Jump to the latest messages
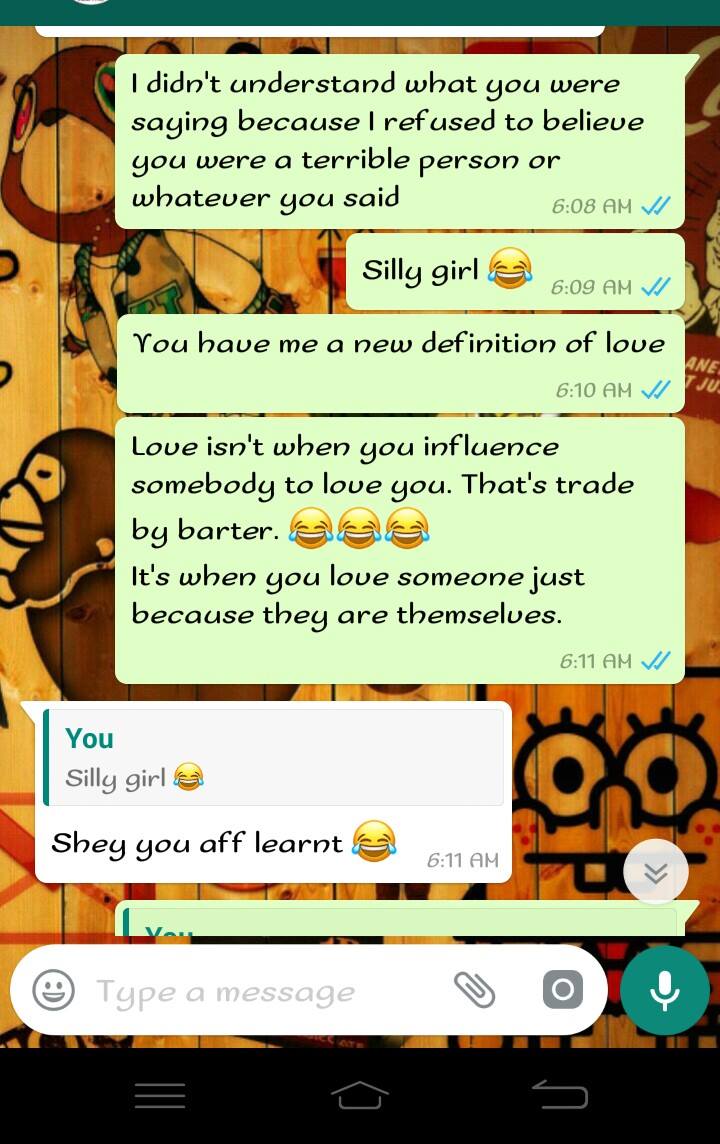The width and height of the screenshot is (720, 1144). 656,872
